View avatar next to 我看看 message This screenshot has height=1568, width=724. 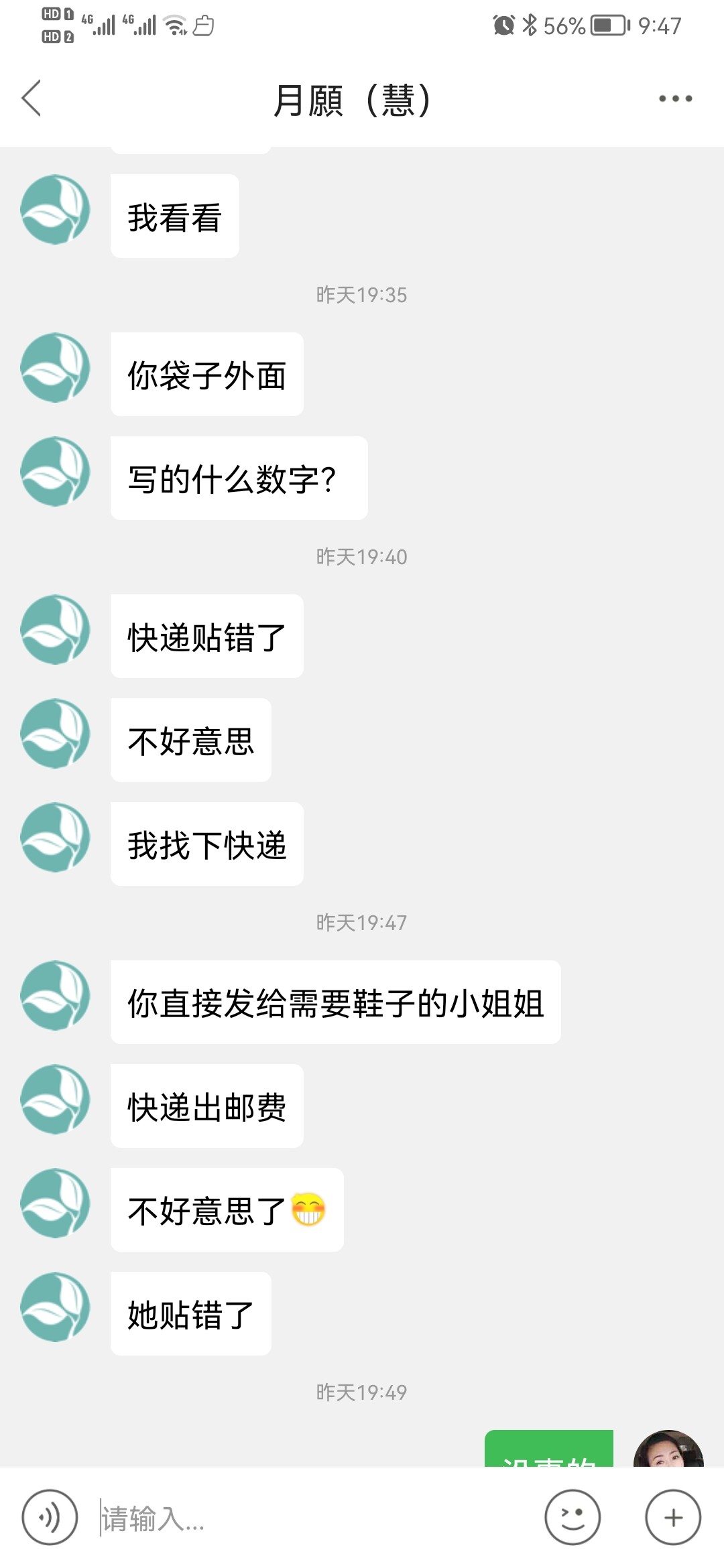click(x=55, y=210)
